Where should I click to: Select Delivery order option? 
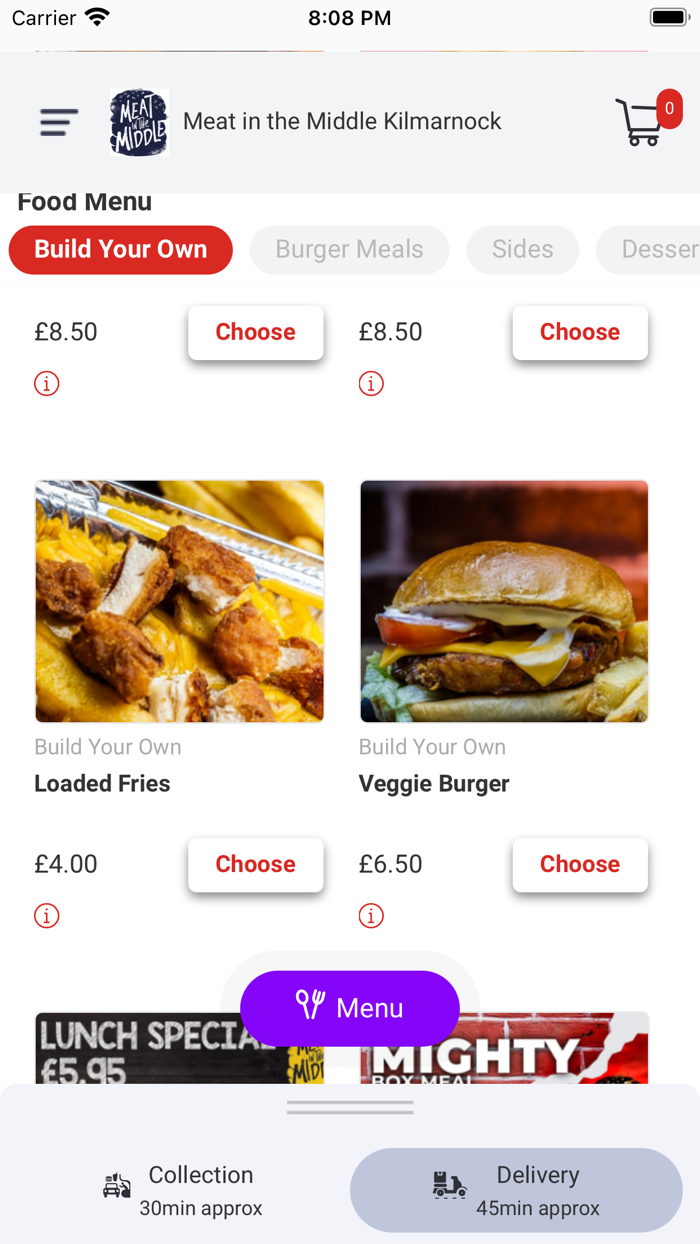[x=516, y=1190]
